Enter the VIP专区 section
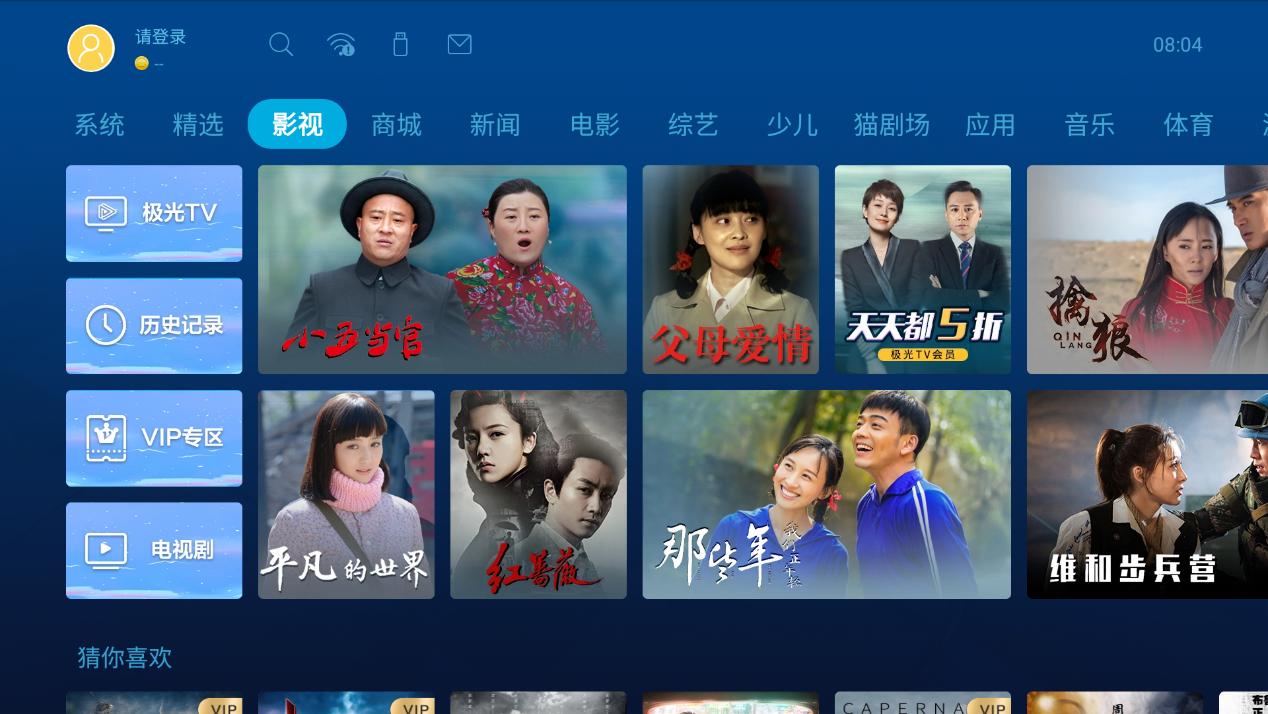 coord(154,437)
